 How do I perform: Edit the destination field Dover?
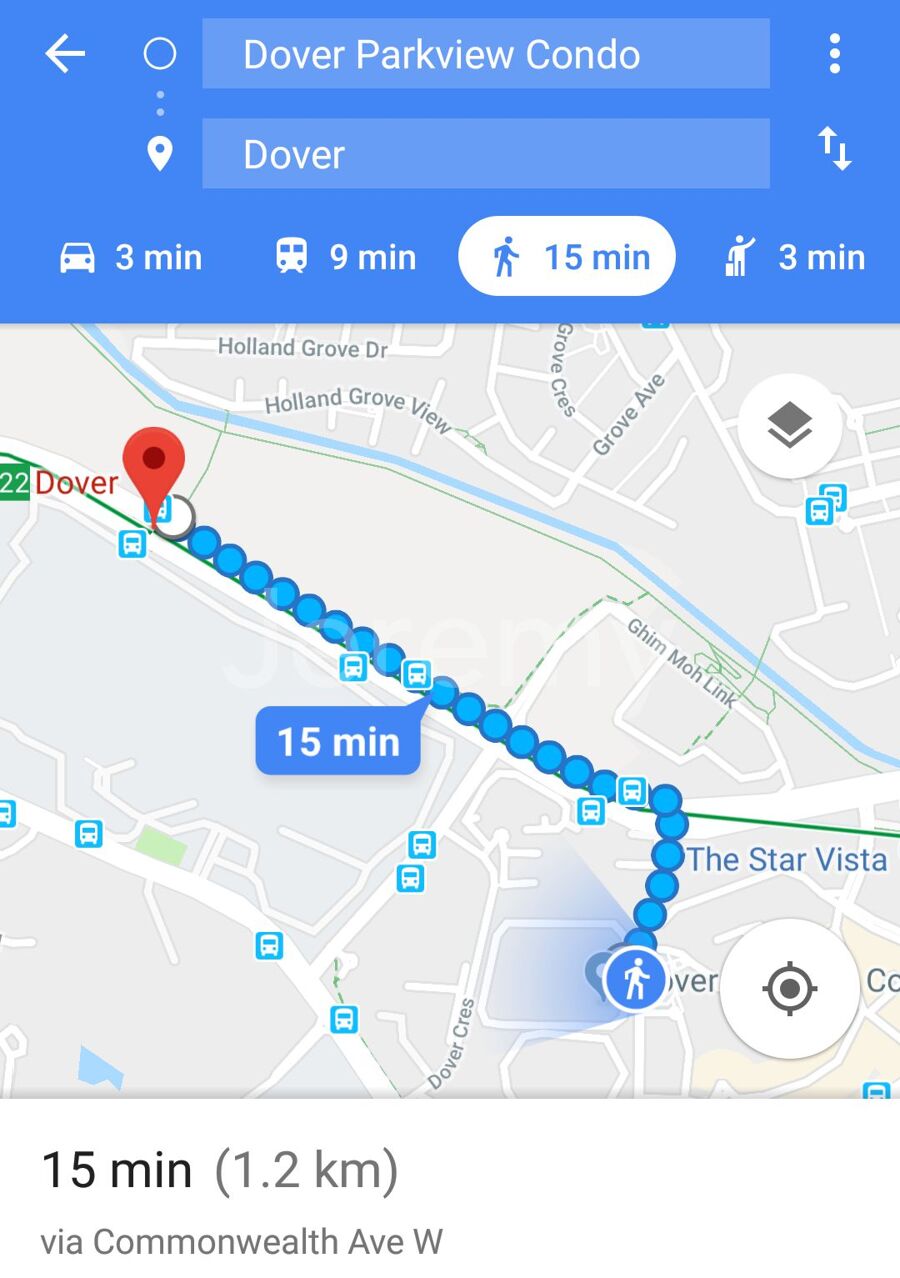point(486,154)
